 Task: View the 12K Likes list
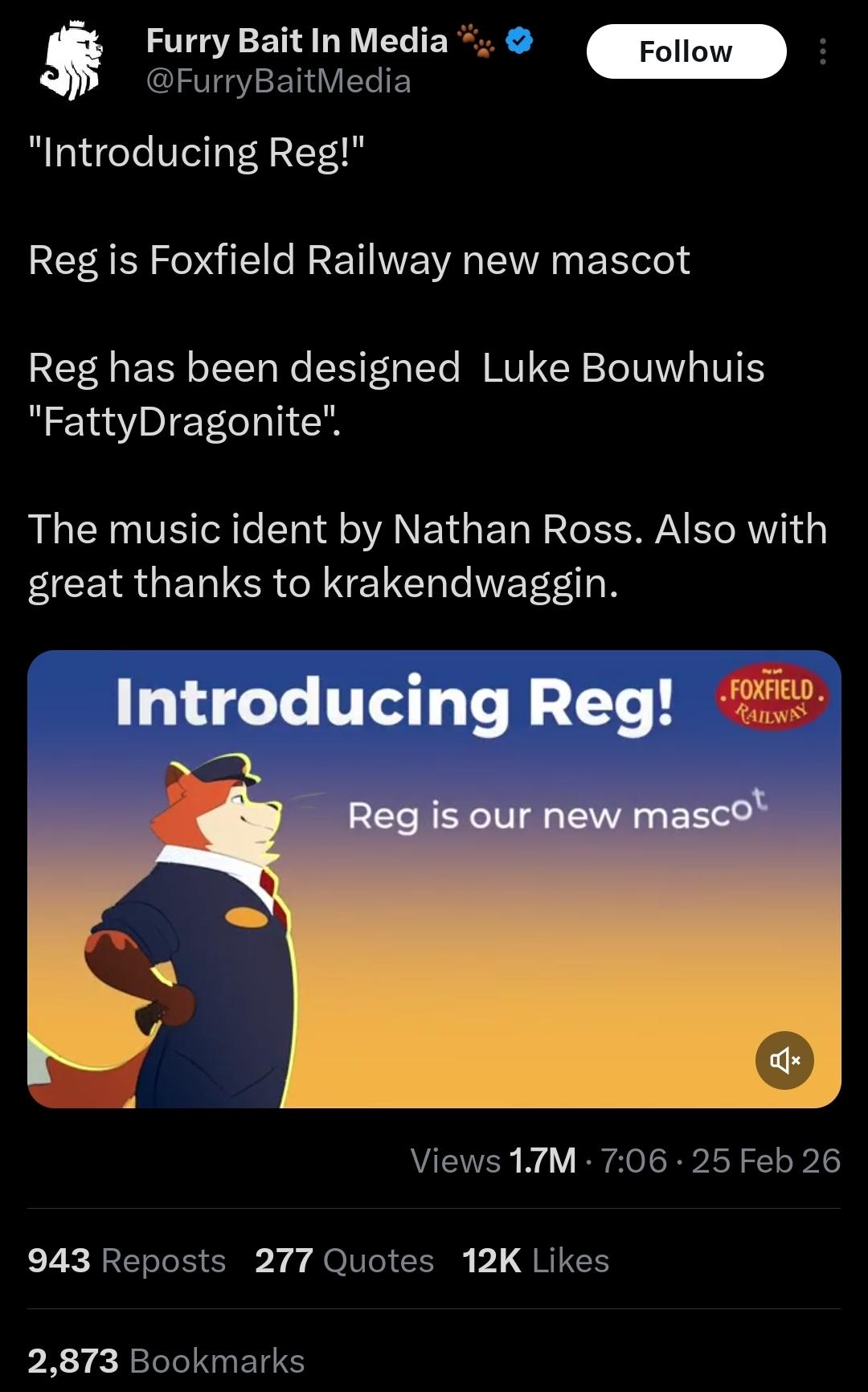pos(535,1260)
